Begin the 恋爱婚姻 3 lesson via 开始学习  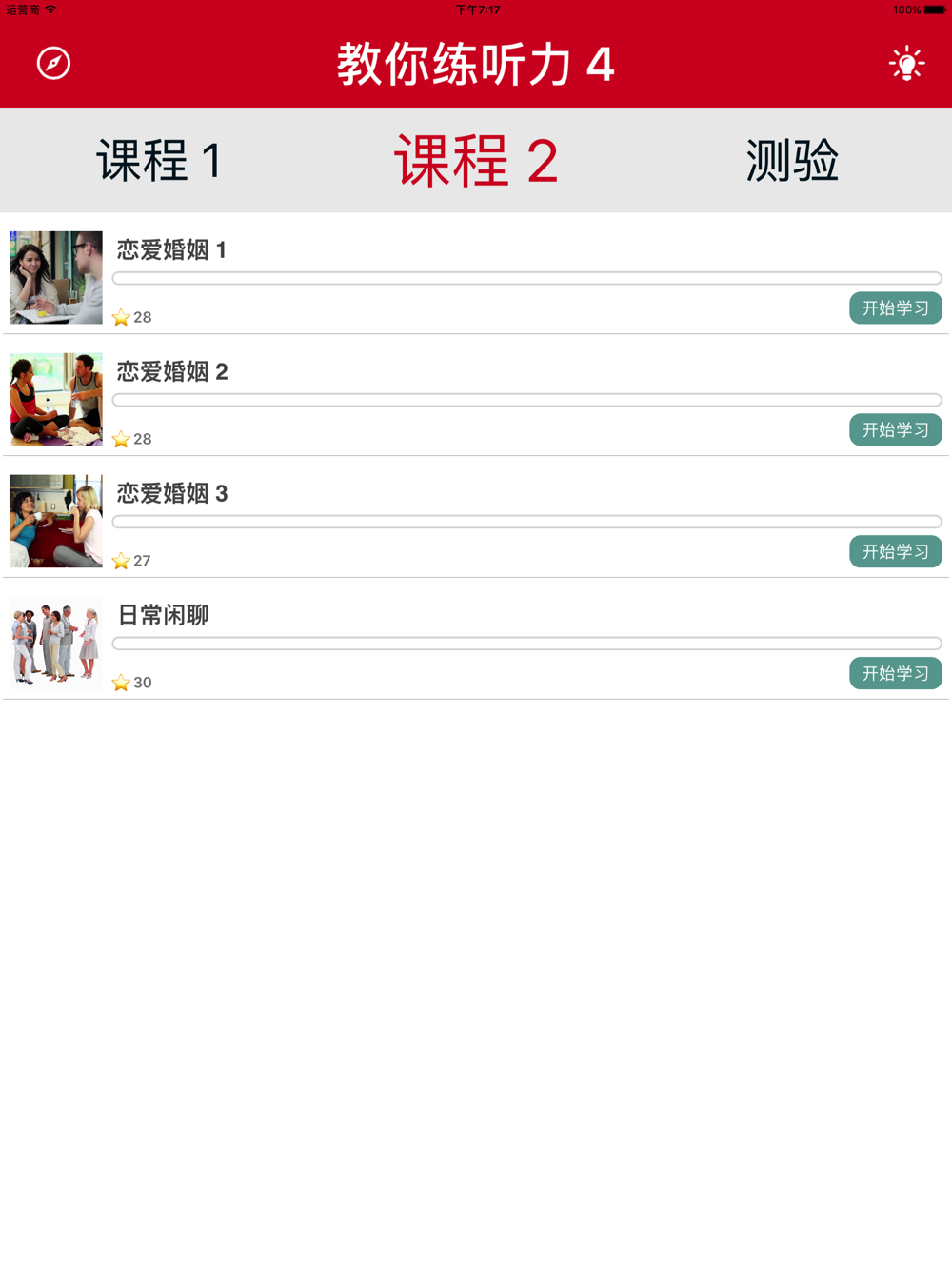(x=895, y=552)
